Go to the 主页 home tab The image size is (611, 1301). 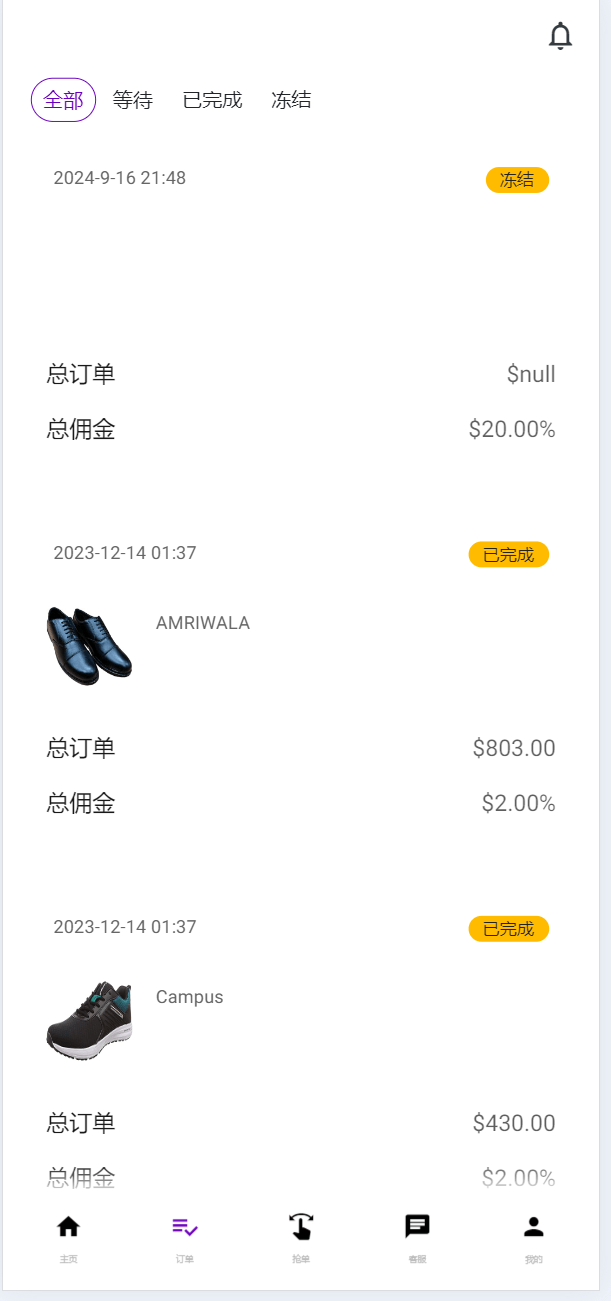coord(68,1236)
